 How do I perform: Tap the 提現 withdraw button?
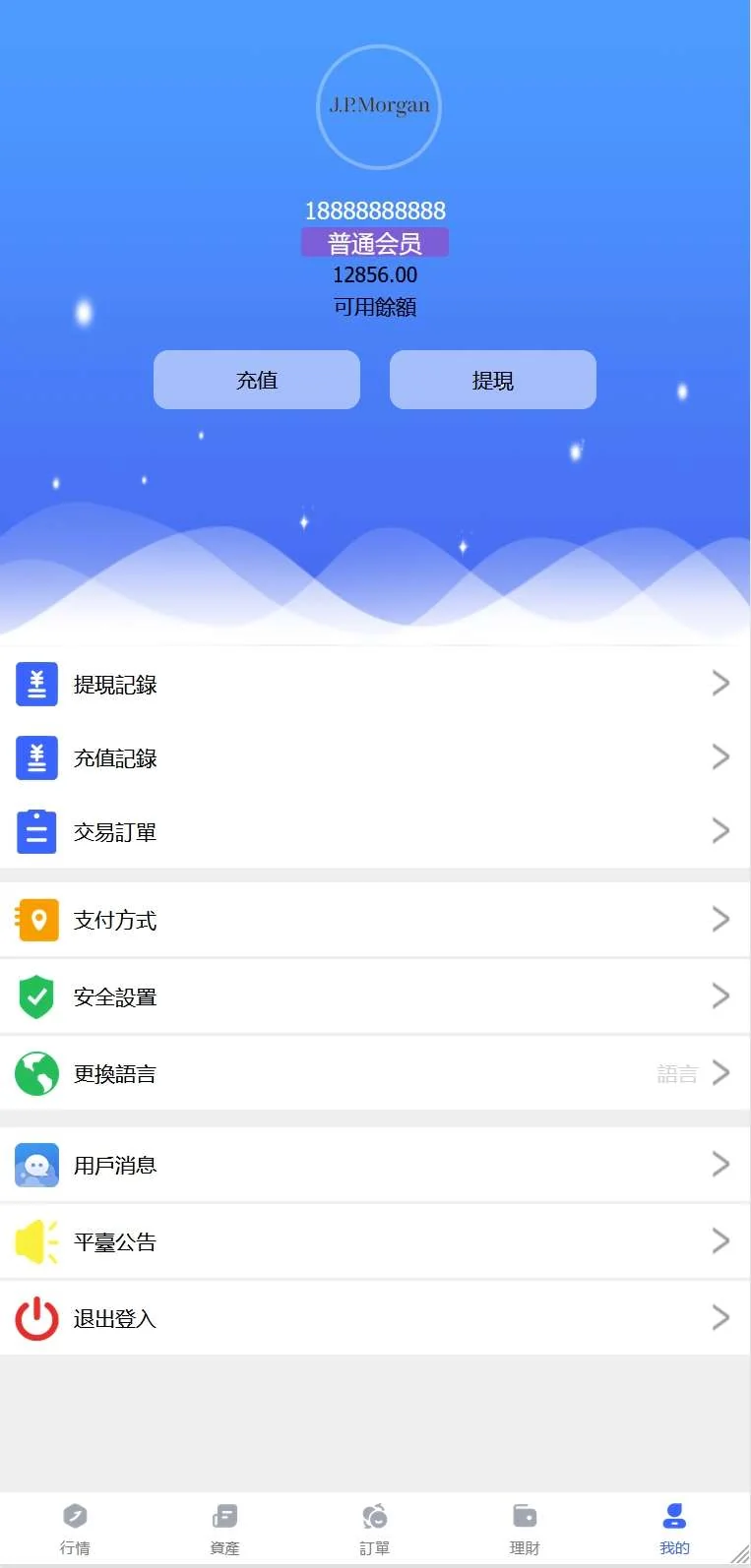(x=493, y=380)
